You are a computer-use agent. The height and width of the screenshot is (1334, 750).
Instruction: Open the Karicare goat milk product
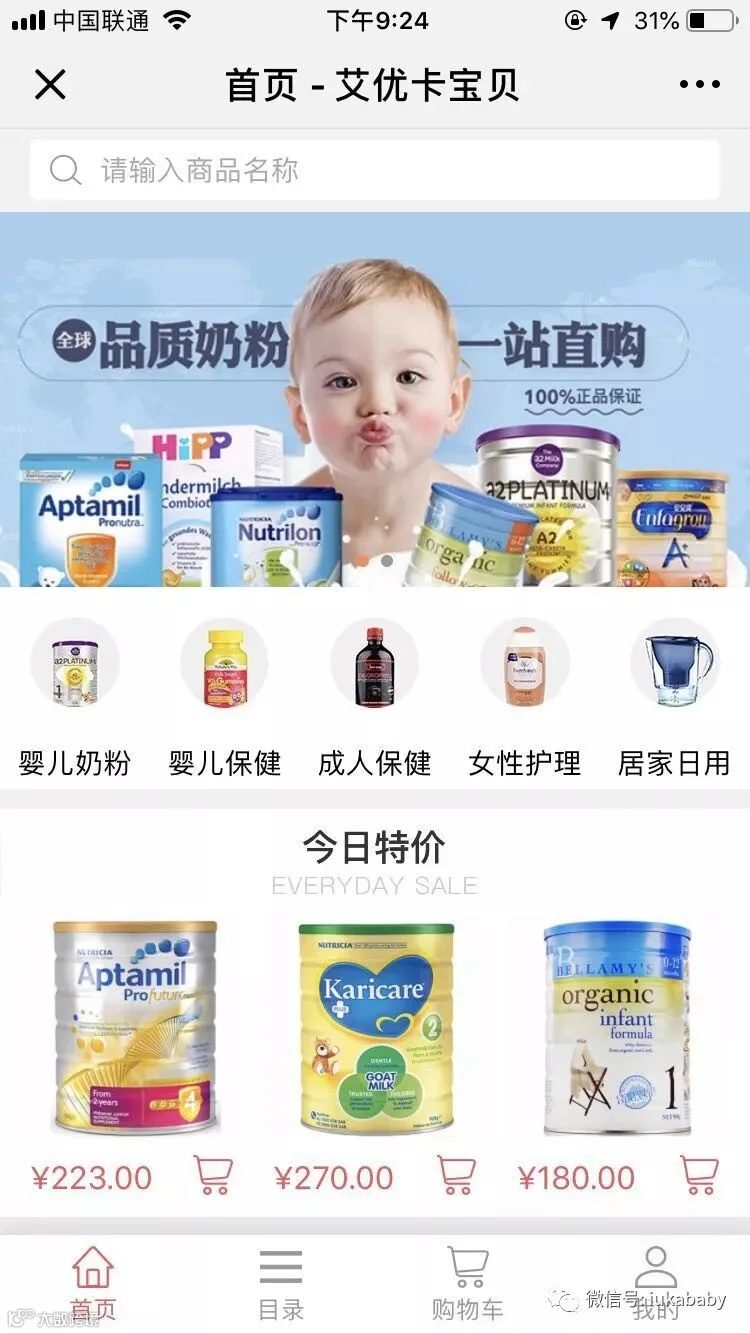376,1028
